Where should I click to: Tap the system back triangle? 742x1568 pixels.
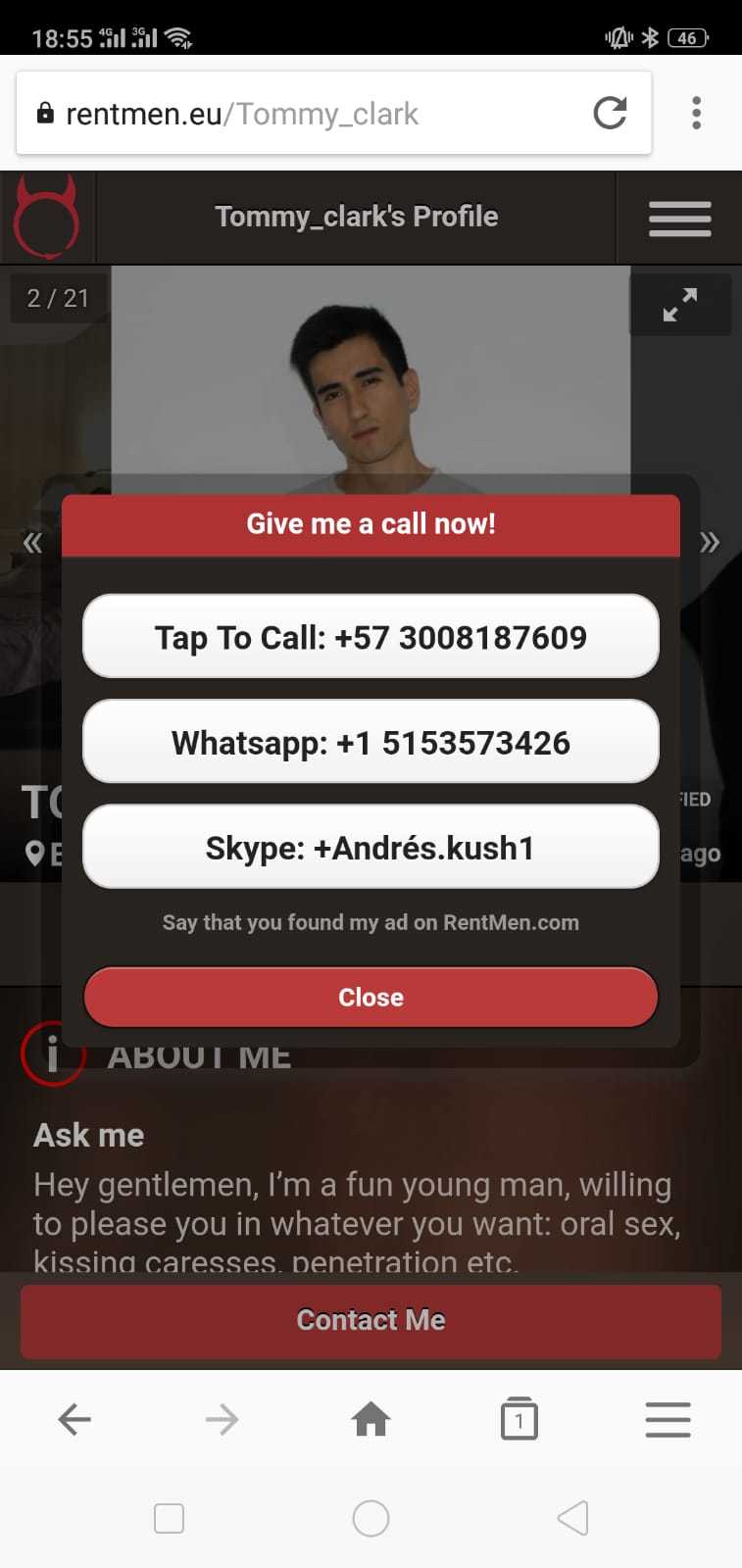point(572,1518)
